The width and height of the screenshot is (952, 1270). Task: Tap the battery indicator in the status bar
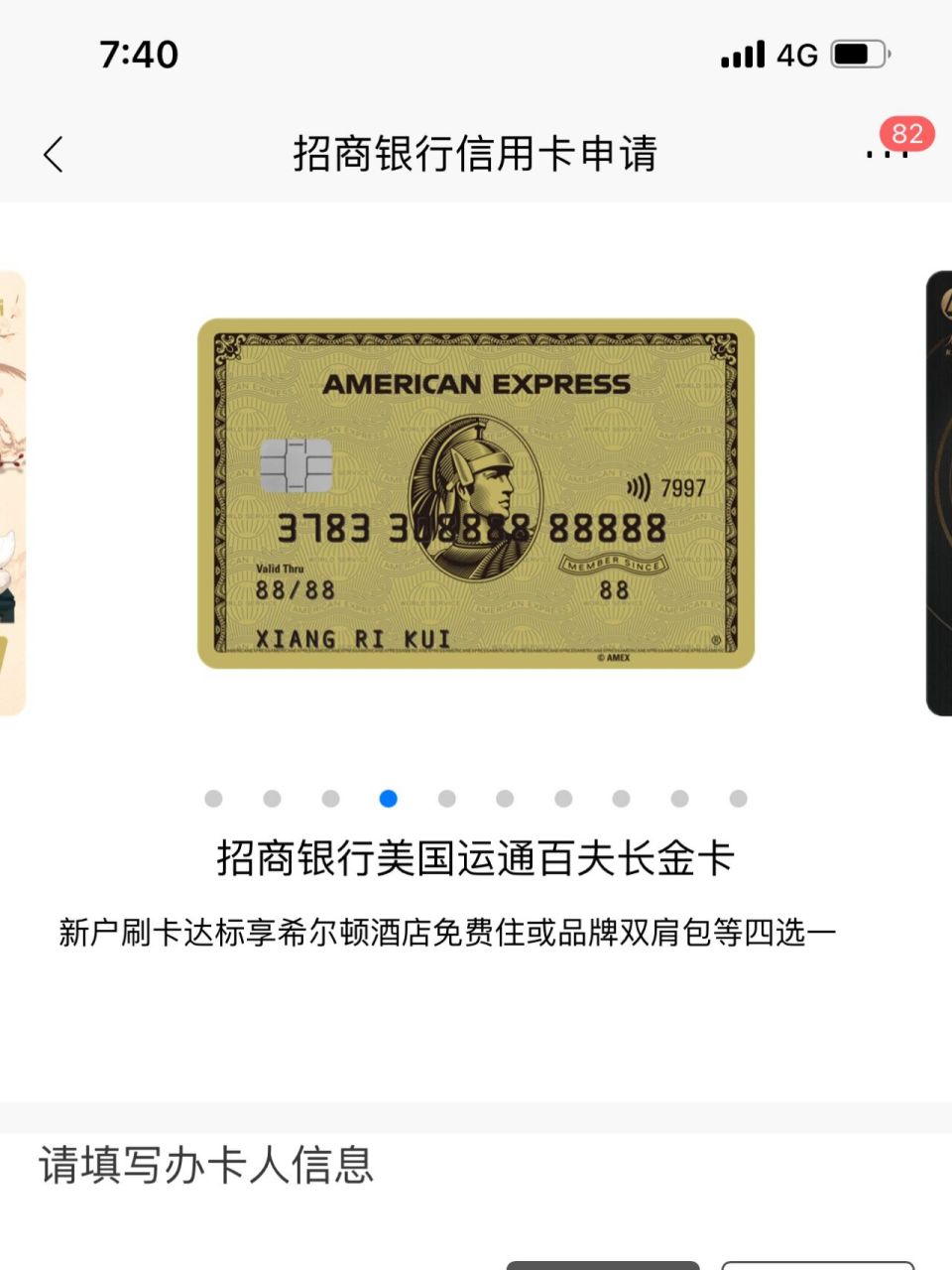[x=858, y=55]
